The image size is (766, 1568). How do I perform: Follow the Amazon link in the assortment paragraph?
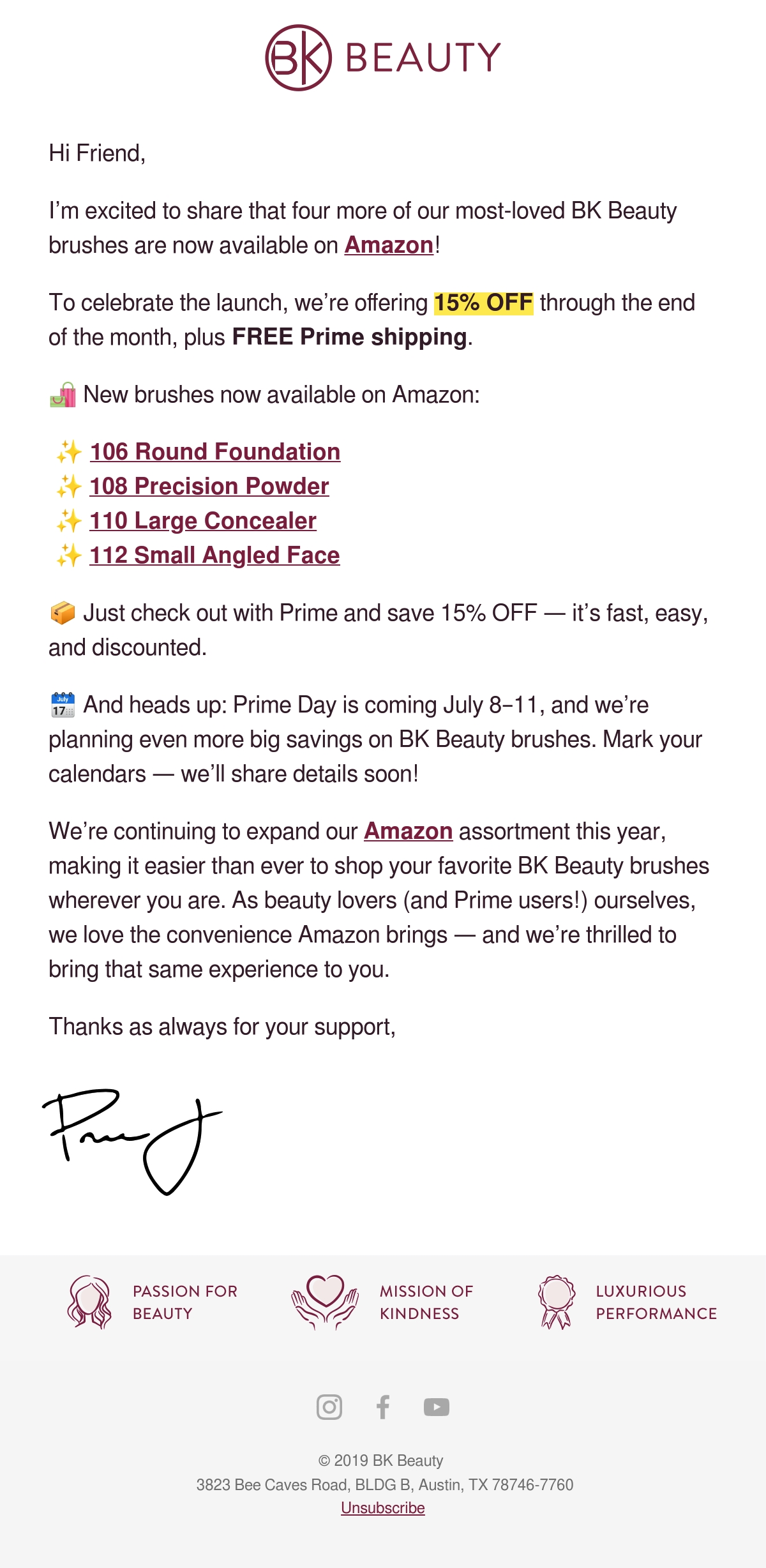pyautogui.click(x=409, y=831)
